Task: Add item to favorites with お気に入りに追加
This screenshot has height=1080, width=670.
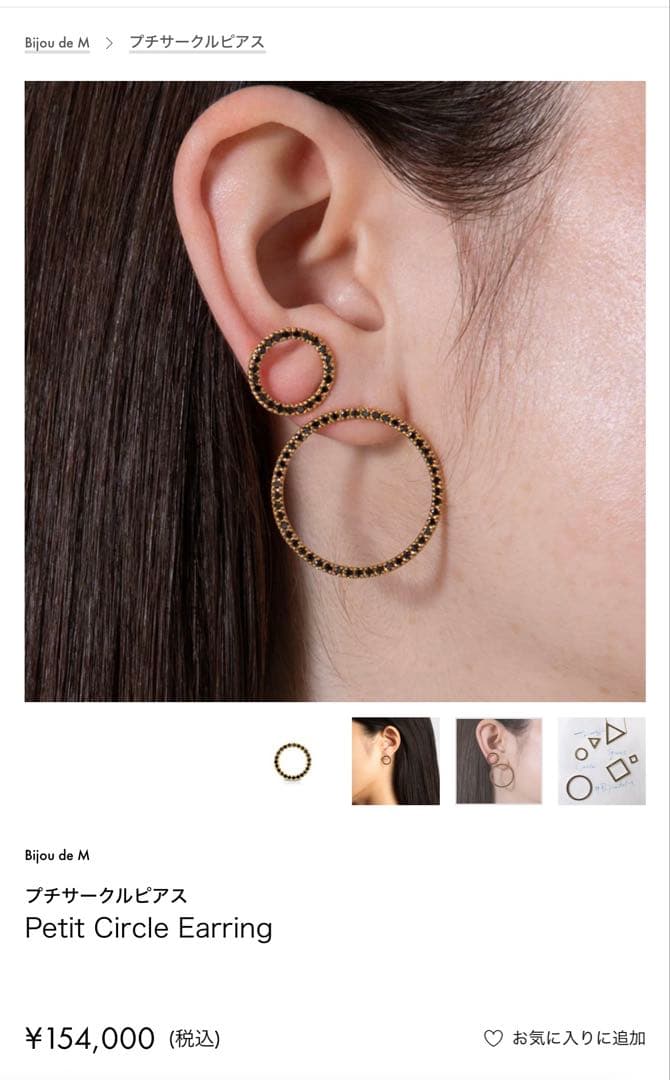Action: pos(565,1038)
